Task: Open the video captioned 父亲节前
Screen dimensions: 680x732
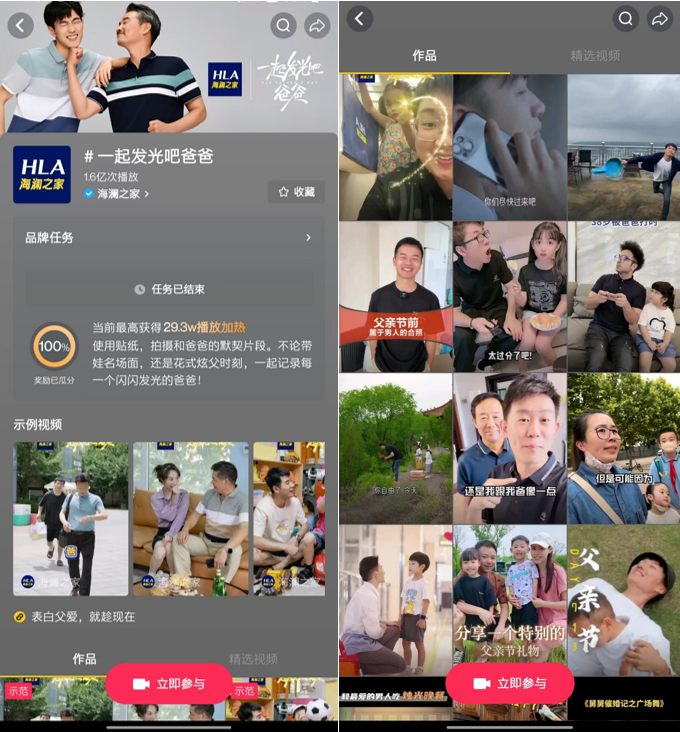Action: (x=395, y=296)
